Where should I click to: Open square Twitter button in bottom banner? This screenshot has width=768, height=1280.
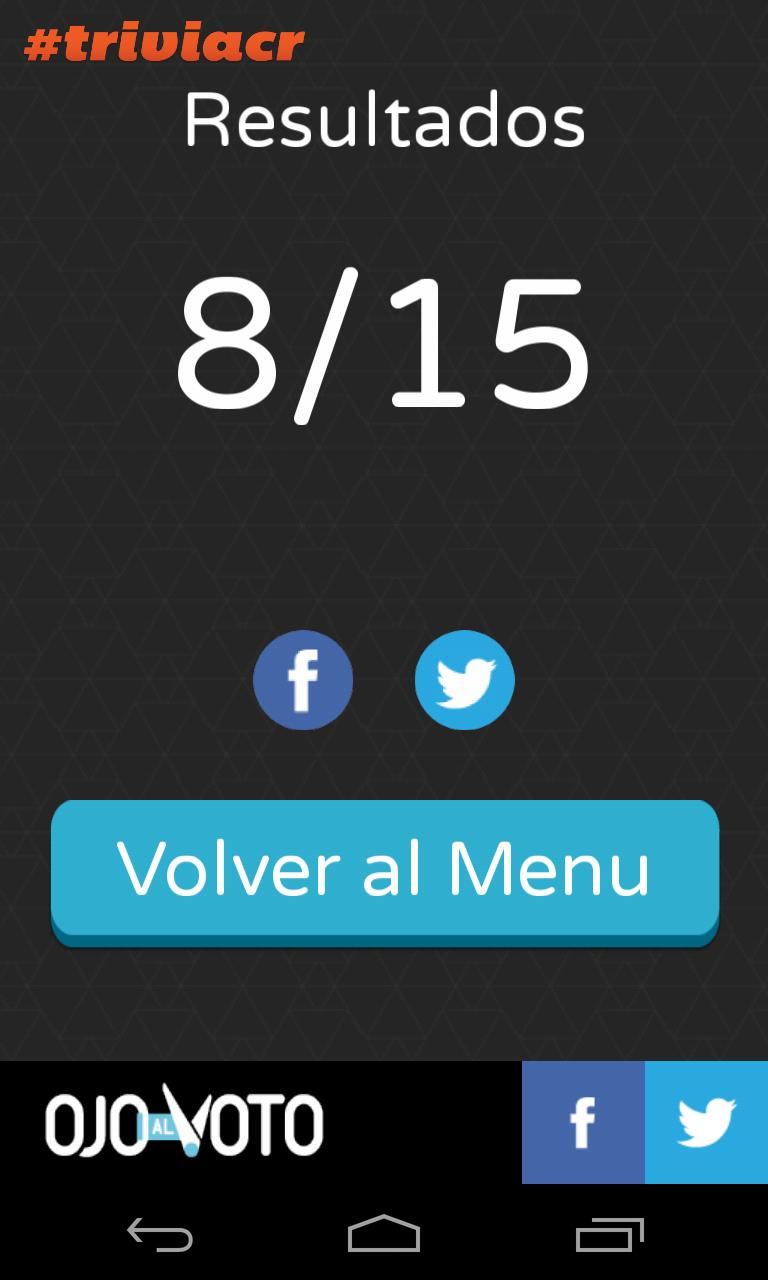pyautogui.click(x=706, y=1122)
